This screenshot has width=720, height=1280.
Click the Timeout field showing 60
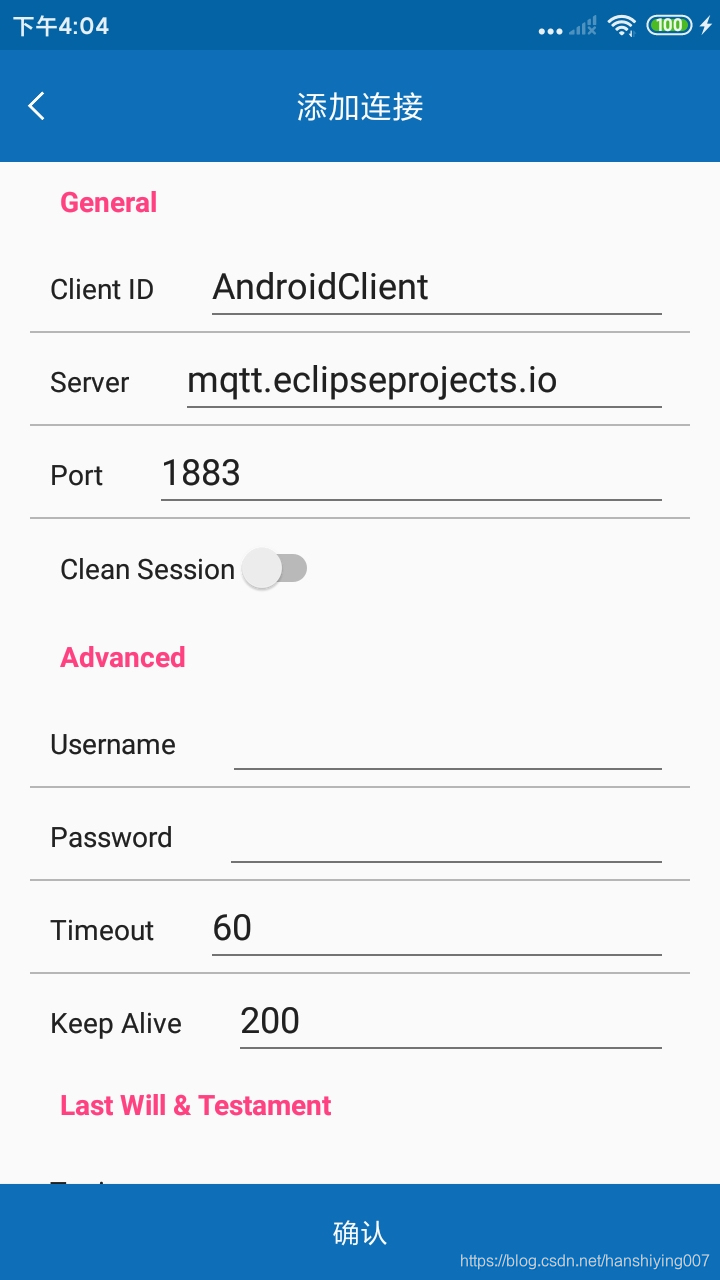435,930
